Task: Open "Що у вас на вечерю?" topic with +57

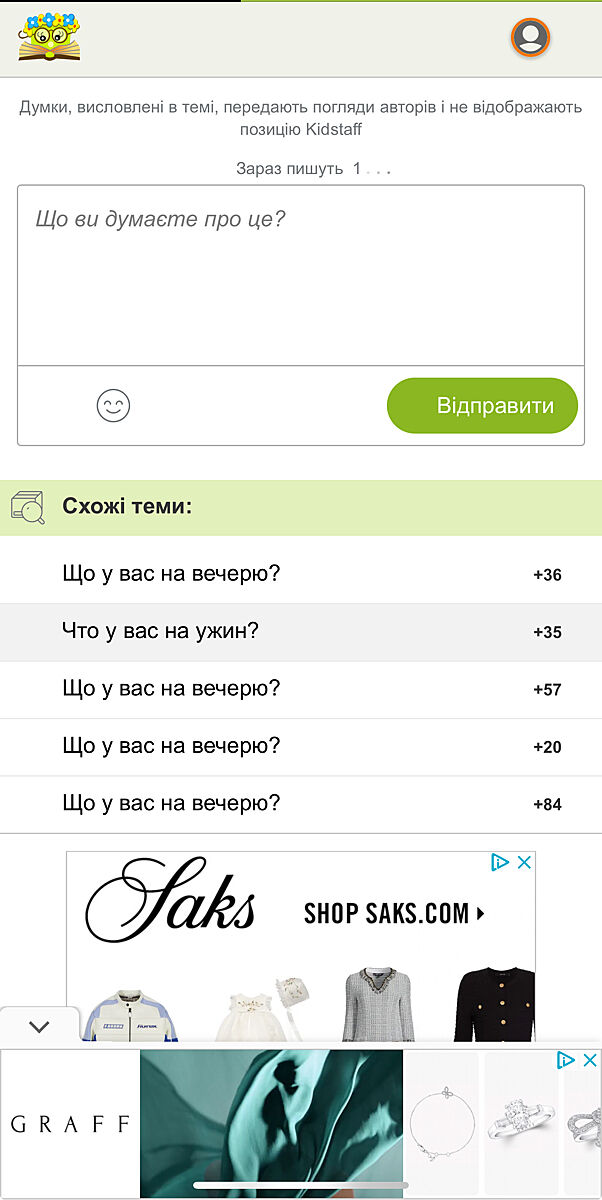Action: (x=171, y=689)
